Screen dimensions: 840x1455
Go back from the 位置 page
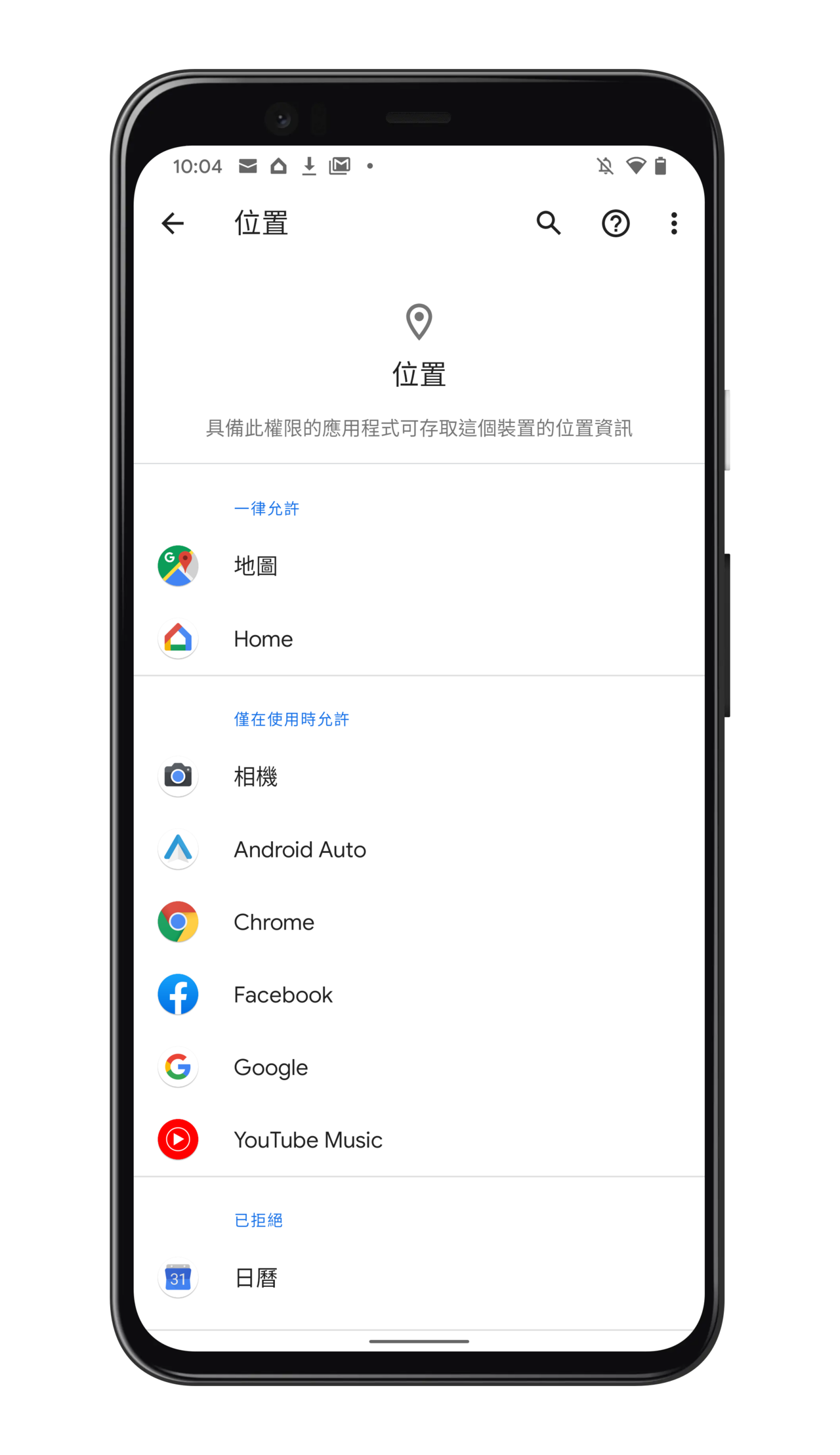point(173,223)
